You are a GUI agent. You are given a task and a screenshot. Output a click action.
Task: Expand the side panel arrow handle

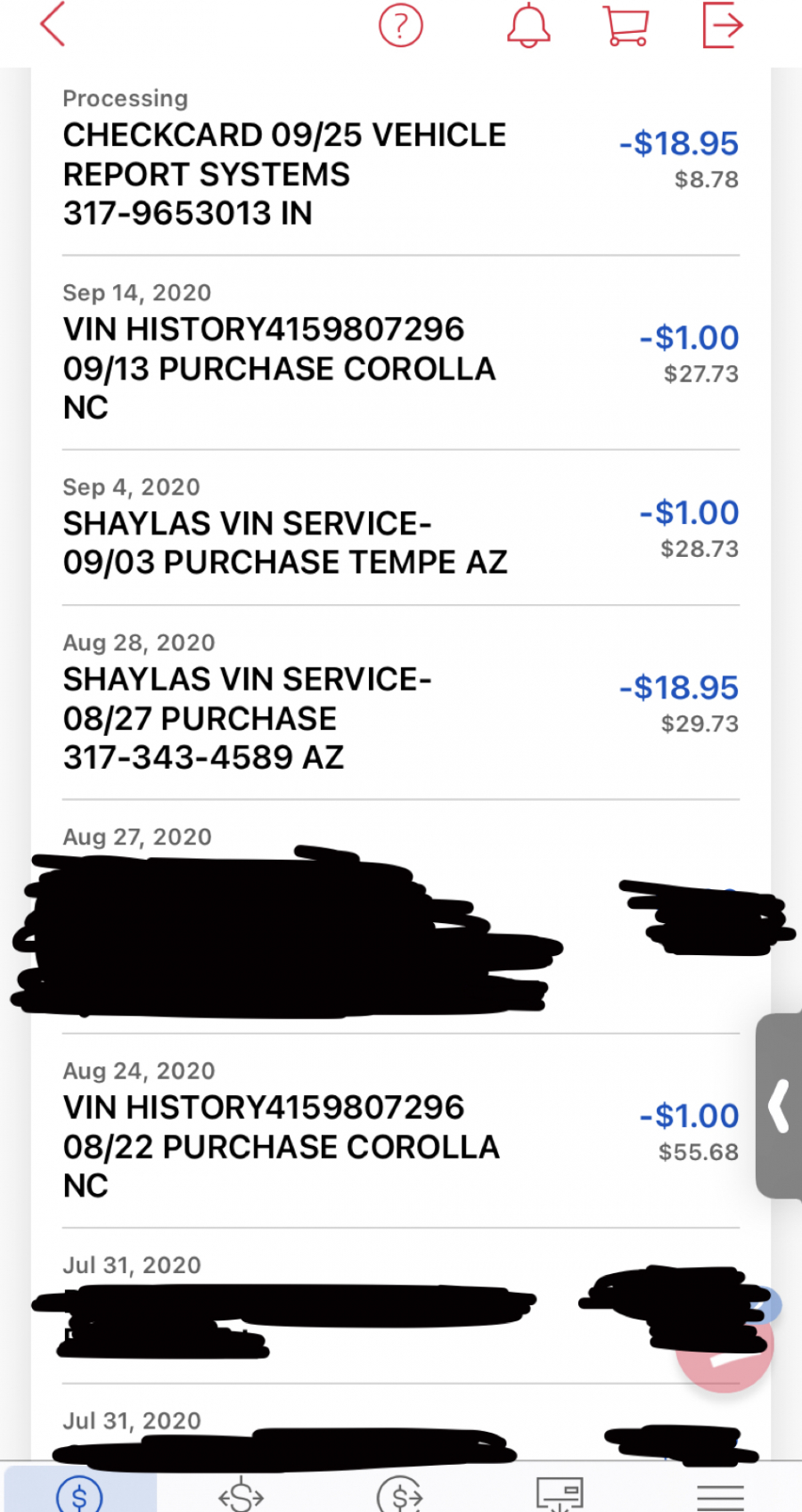tap(780, 1106)
